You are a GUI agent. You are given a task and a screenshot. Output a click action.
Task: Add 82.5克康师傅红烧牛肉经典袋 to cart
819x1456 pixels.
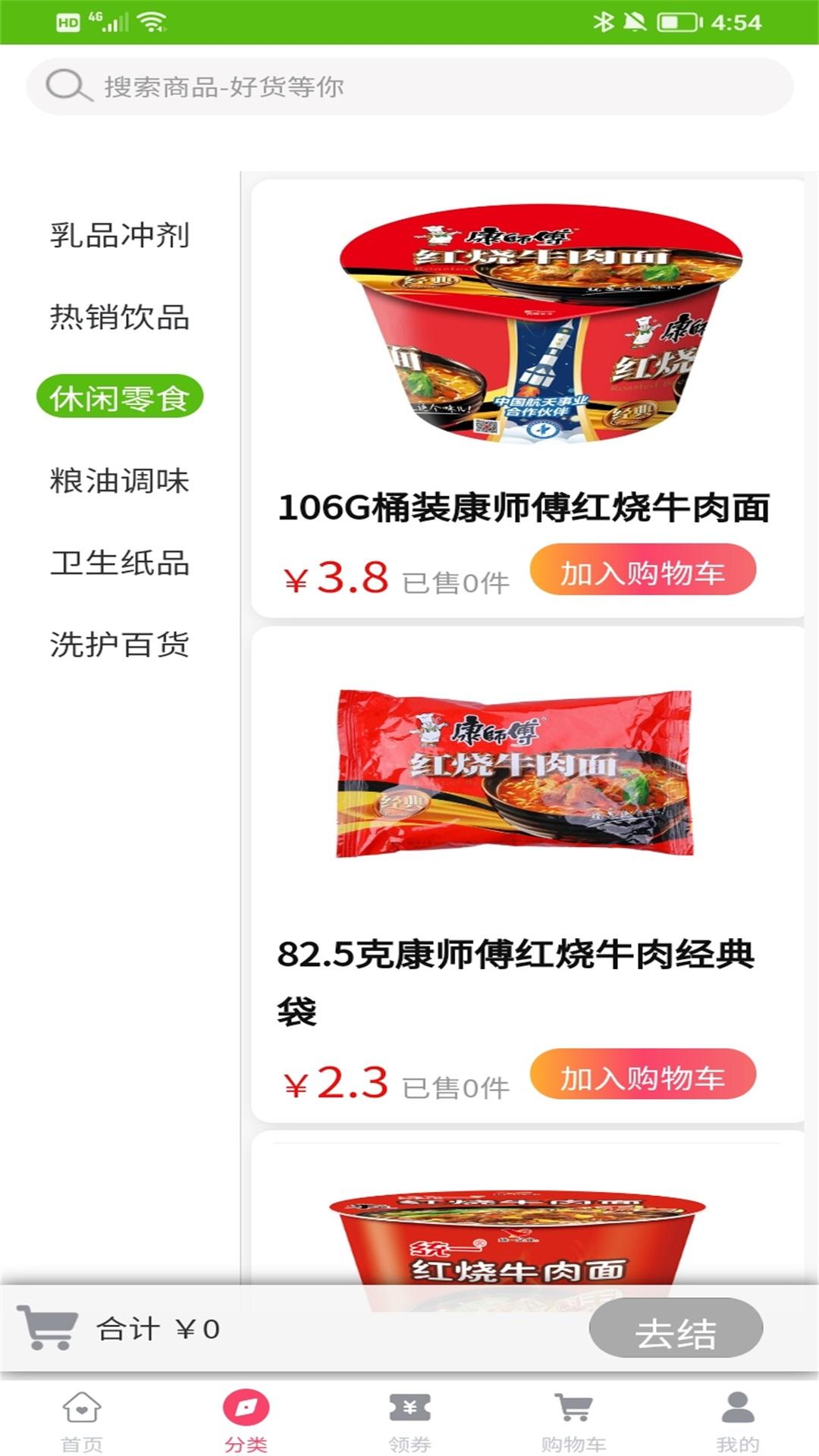642,1075
